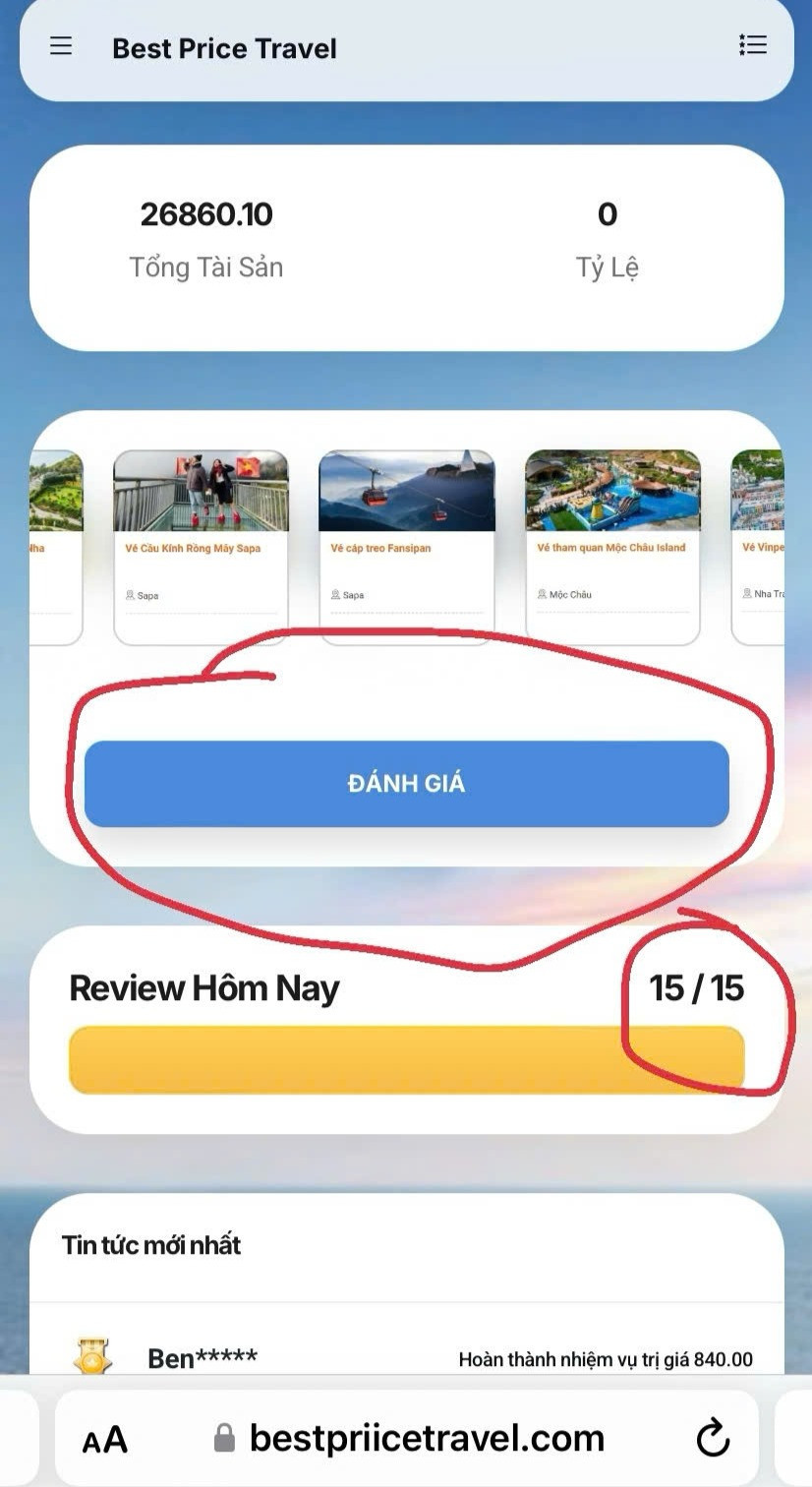Reload the page in the browser
The height and width of the screenshot is (1487, 812).
tap(713, 1439)
